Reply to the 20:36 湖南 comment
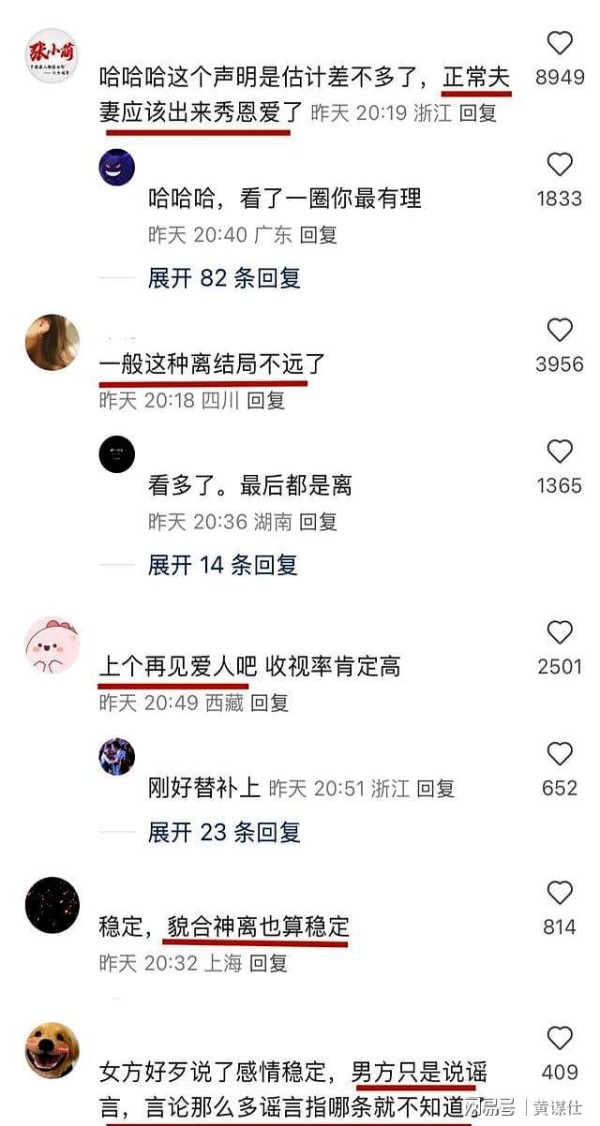Viewport: 600px width, 1126px height. point(318,521)
